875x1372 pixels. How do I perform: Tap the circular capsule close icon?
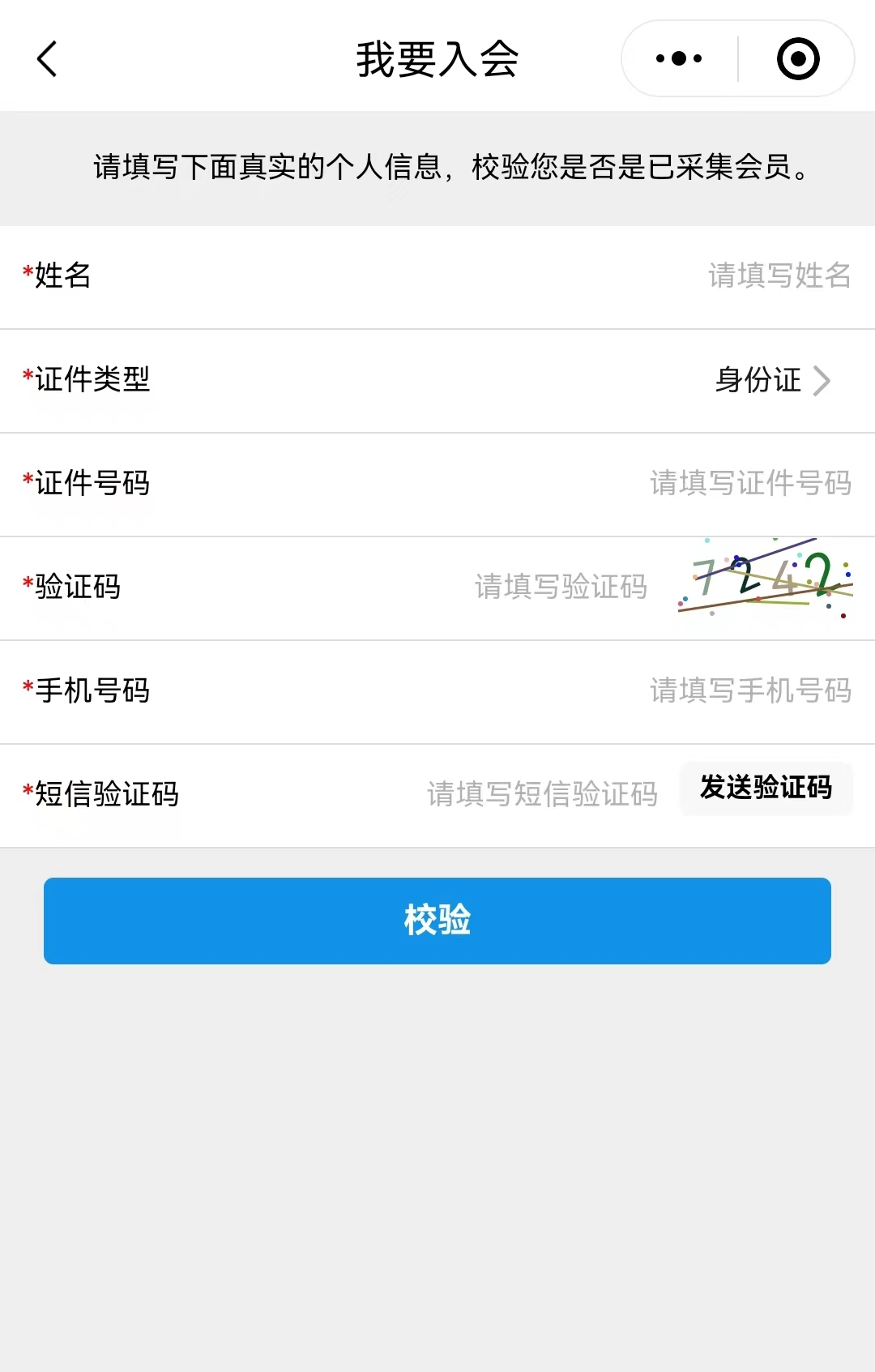tap(797, 58)
